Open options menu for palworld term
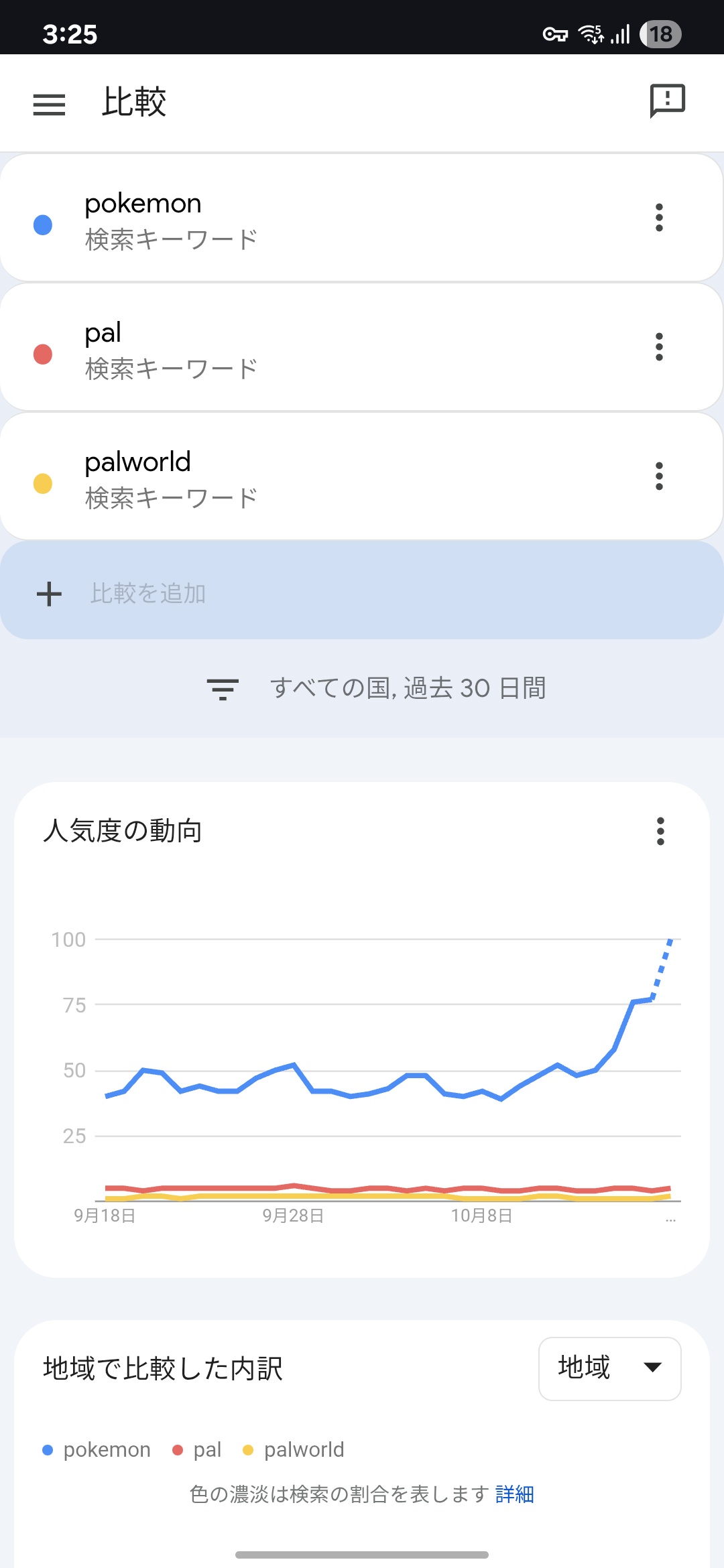This screenshot has height=1568, width=724. [659, 476]
